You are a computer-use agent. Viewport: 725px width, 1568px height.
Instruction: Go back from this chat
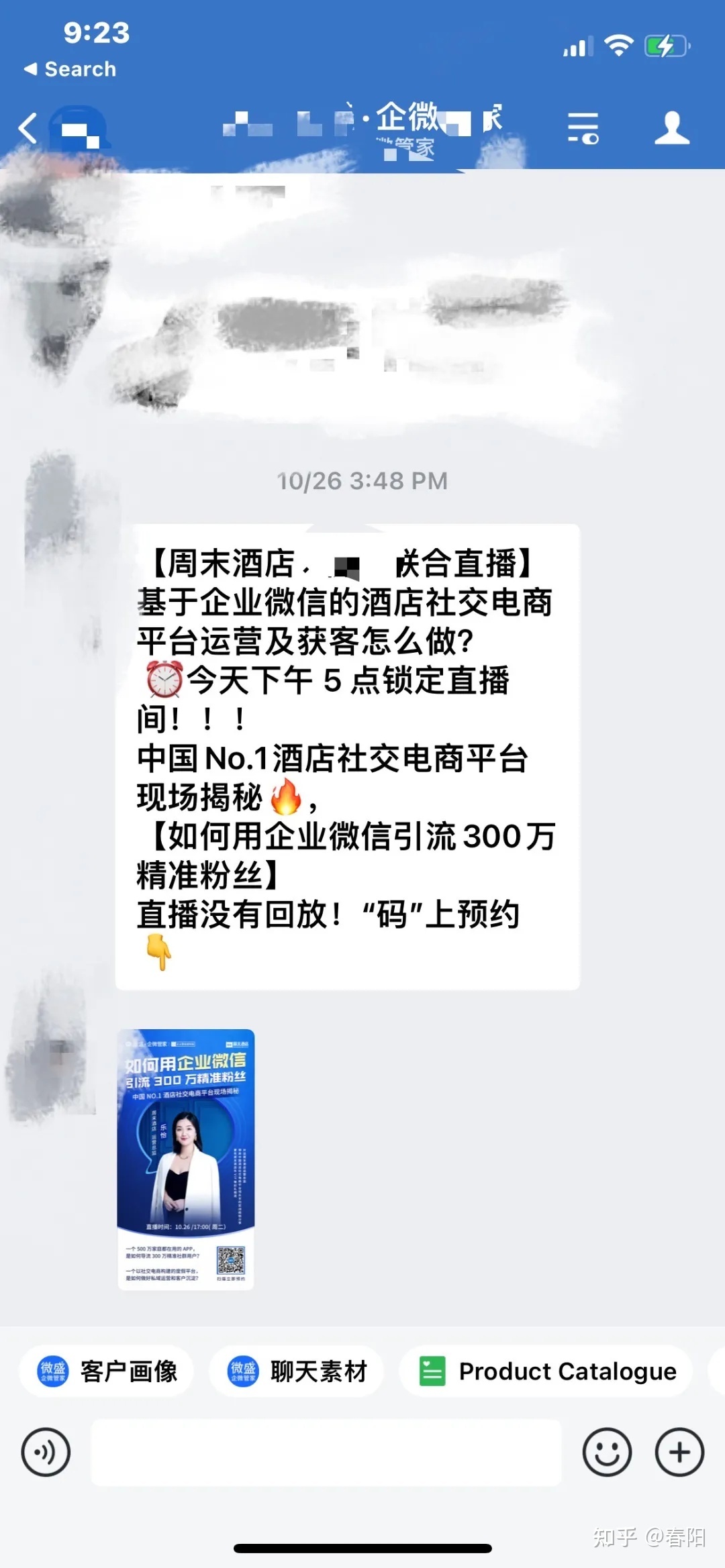[x=28, y=128]
